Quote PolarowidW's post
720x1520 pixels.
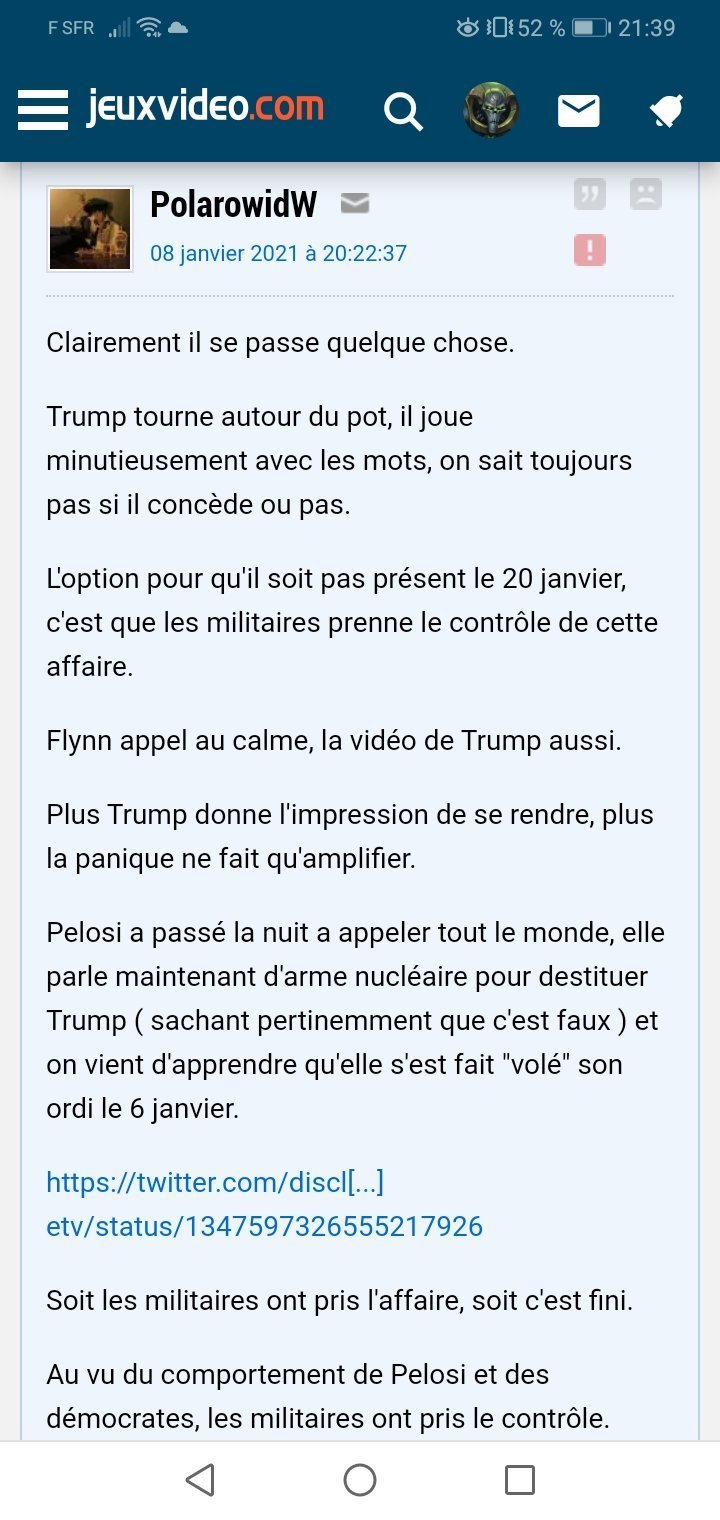click(x=590, y=194)
